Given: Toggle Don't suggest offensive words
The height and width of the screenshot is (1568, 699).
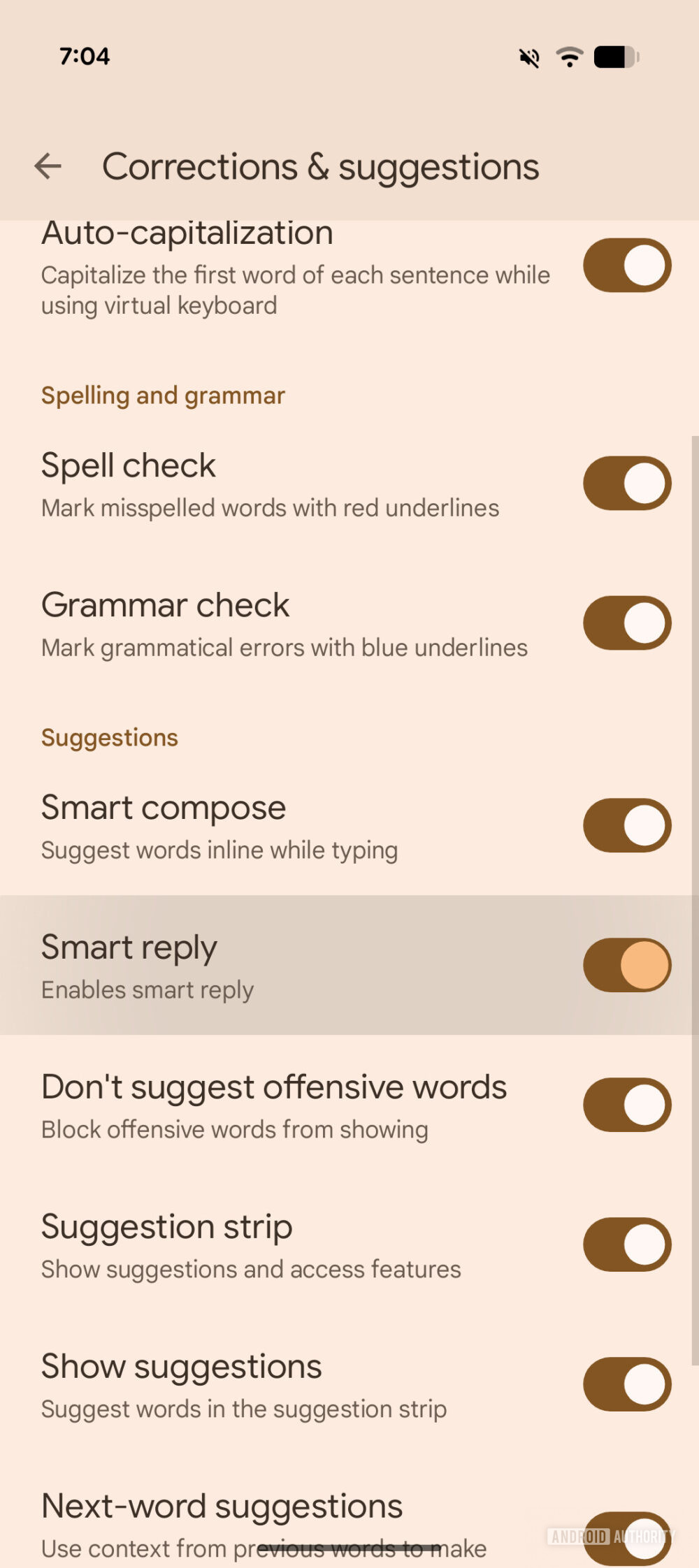Looking at the screenshot, I should (627, 1105).
